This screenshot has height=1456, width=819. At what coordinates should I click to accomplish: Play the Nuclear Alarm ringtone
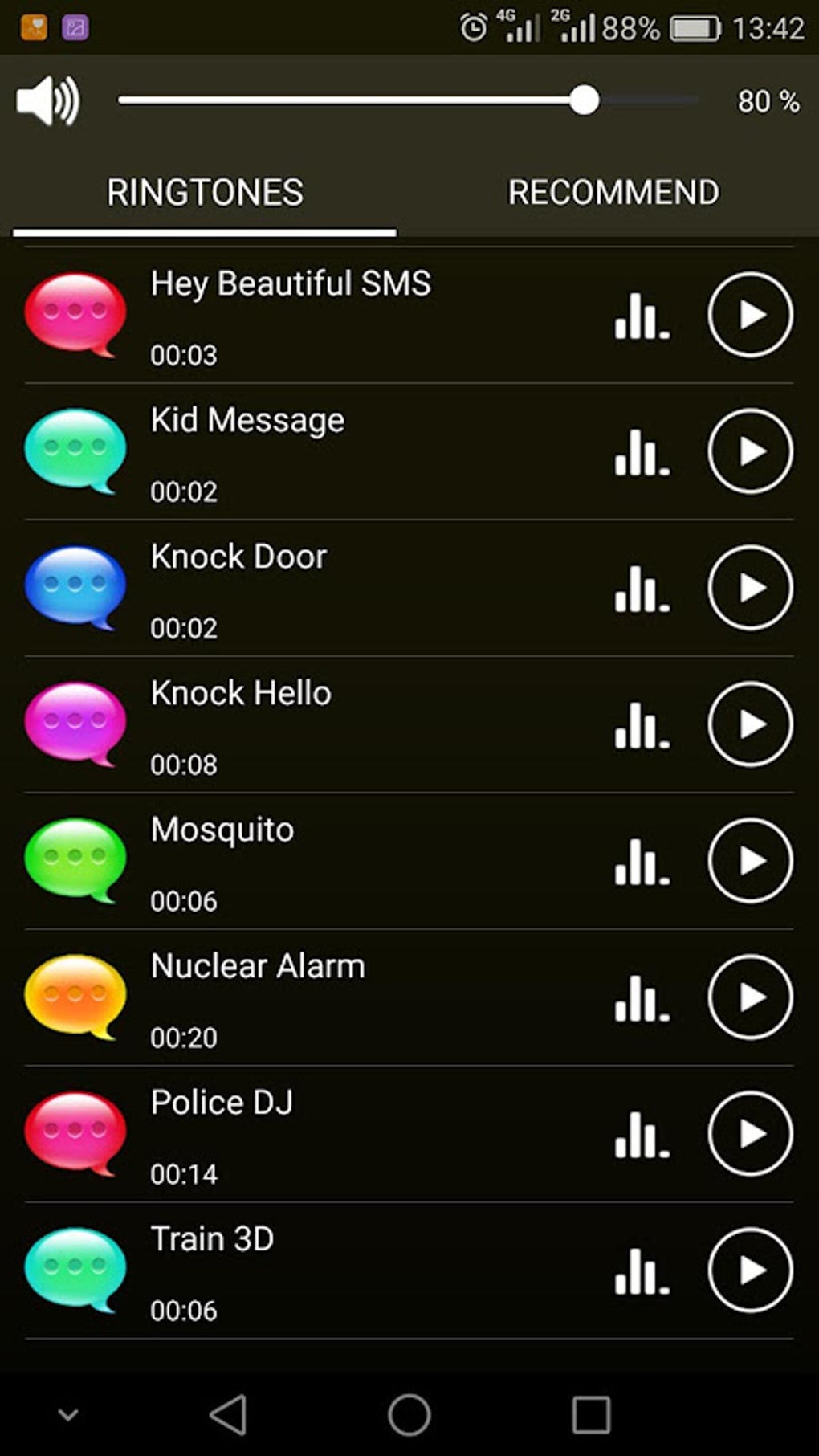click(750, 997)
